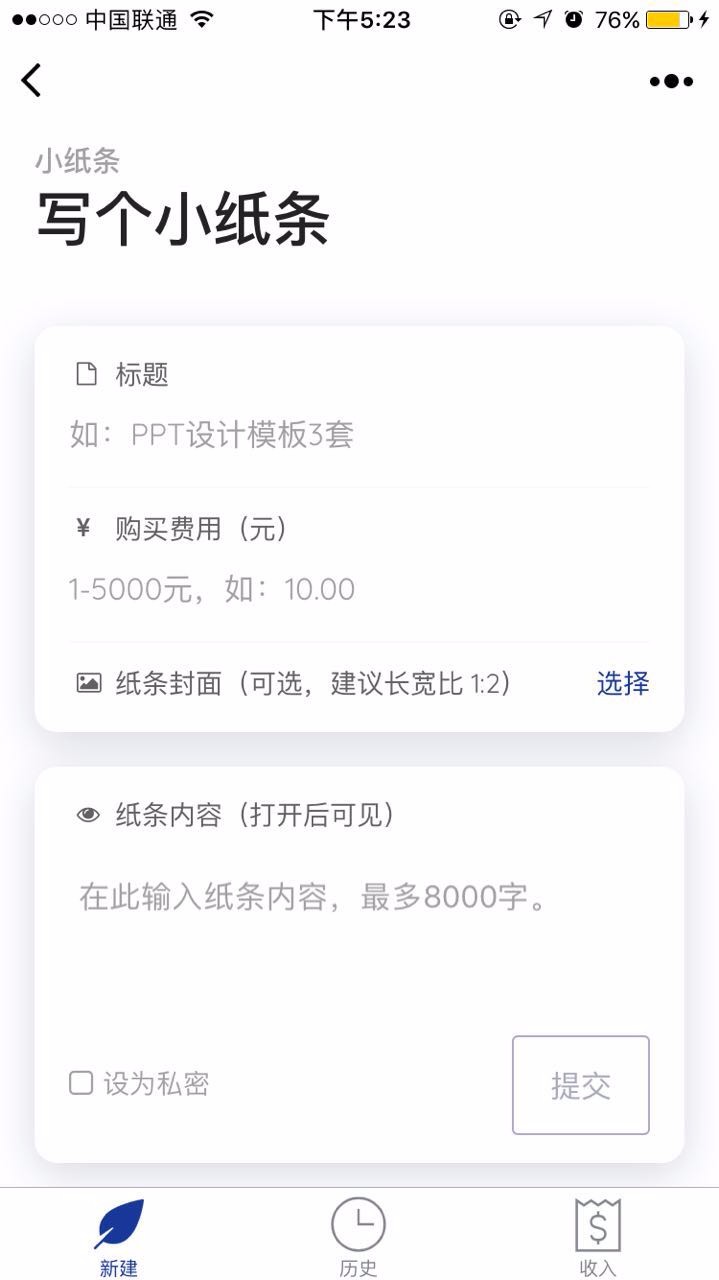
Task: Tap the 标题 title input field
Action: [x=358, y=435]
